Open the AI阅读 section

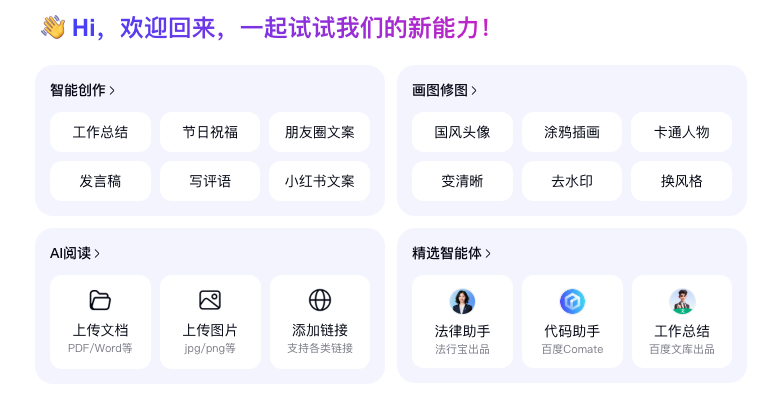[75, 253]
